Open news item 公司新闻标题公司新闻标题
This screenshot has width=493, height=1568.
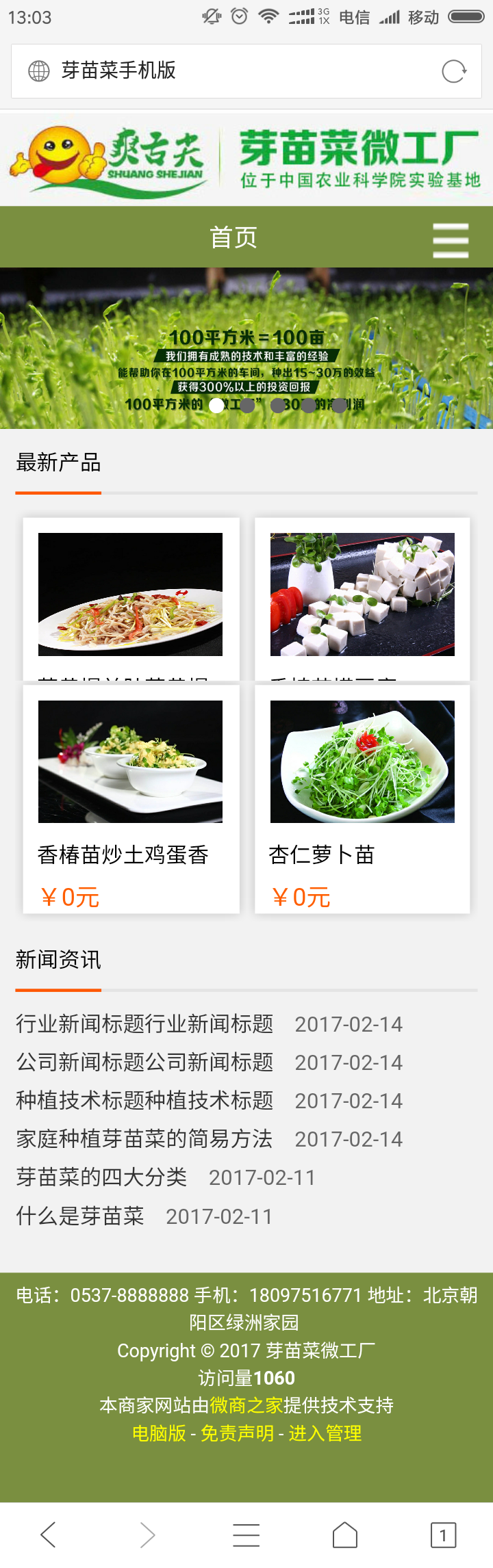tap(144, 1062)
